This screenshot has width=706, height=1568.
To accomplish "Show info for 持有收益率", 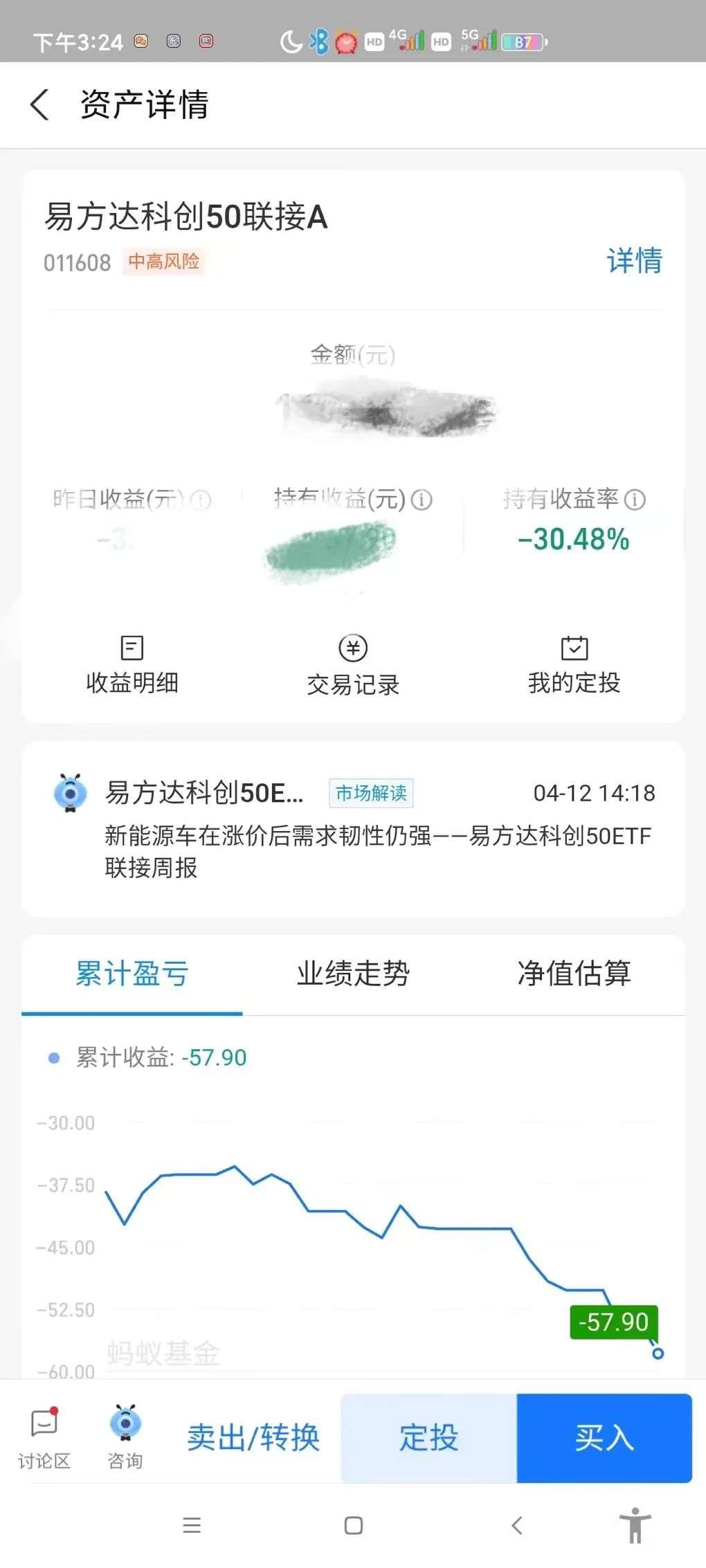I will point(635,499).
